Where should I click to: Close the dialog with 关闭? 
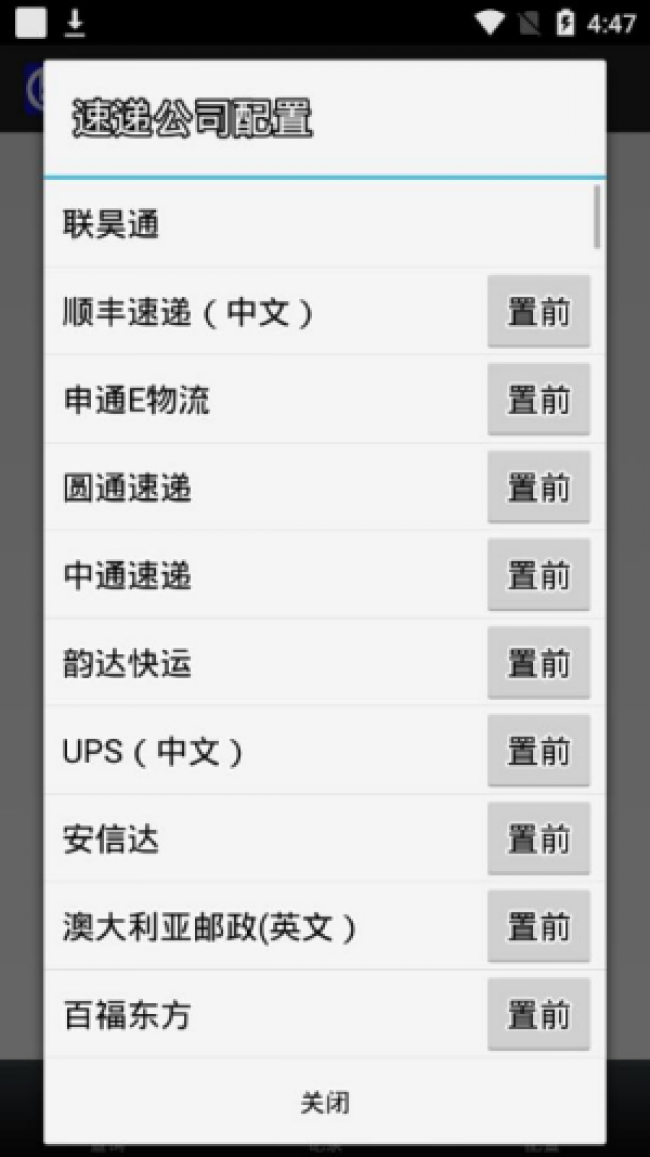[325, 1102]
